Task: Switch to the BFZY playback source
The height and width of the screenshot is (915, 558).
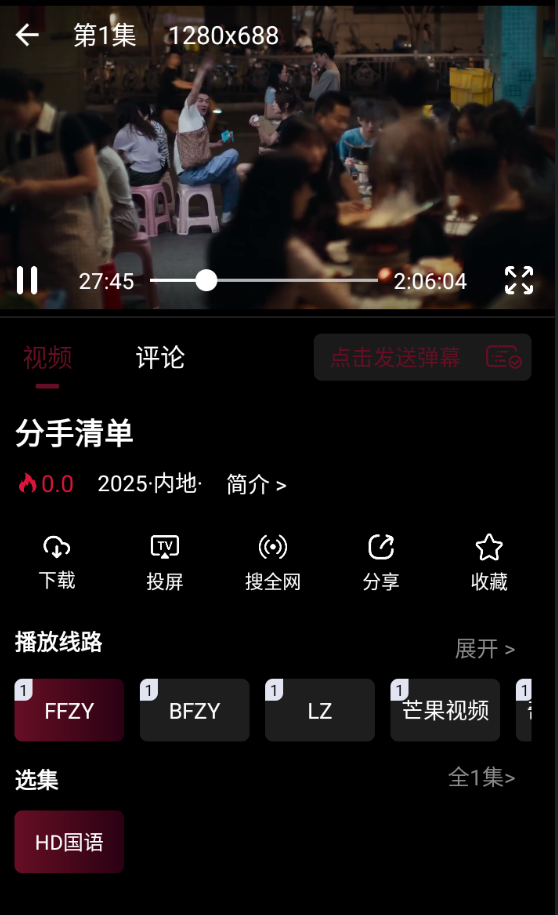Action: point(194,710)
